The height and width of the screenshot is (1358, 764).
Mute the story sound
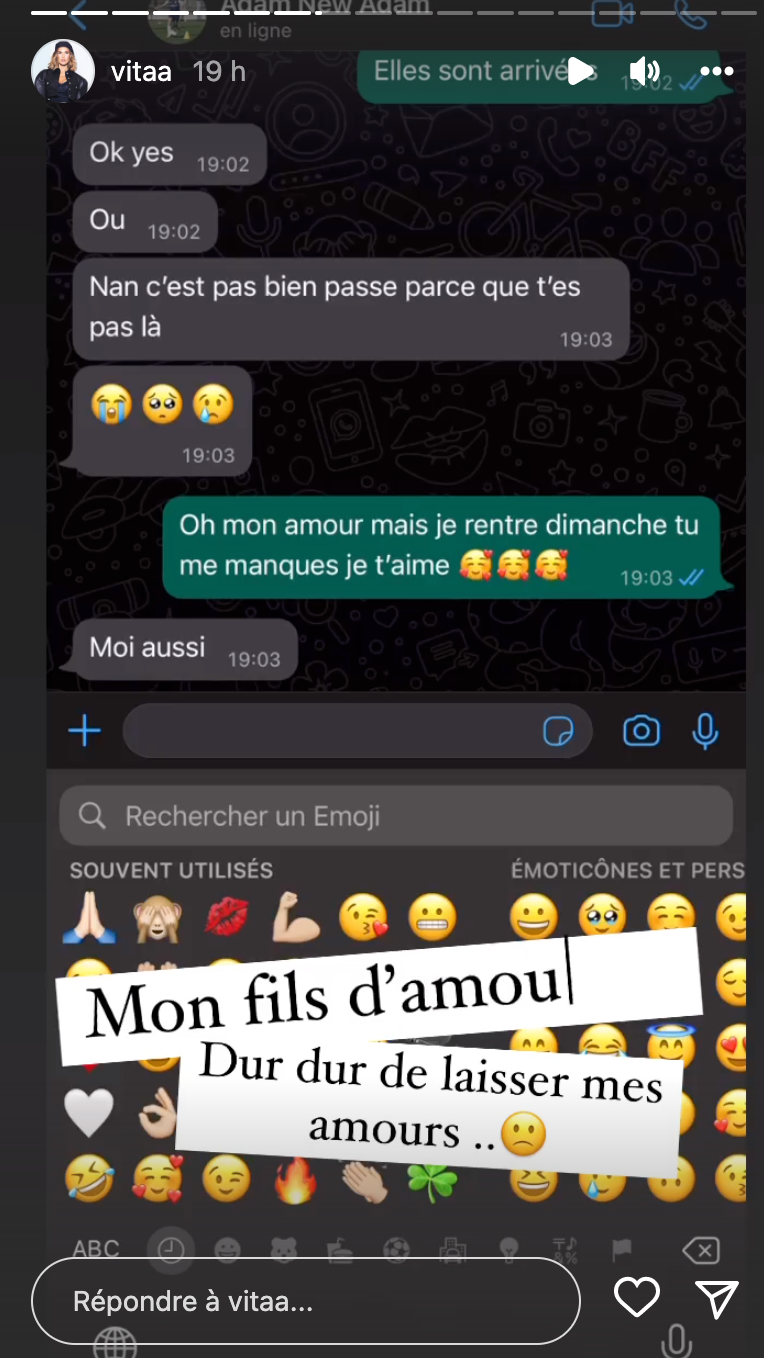pos(645,71)
